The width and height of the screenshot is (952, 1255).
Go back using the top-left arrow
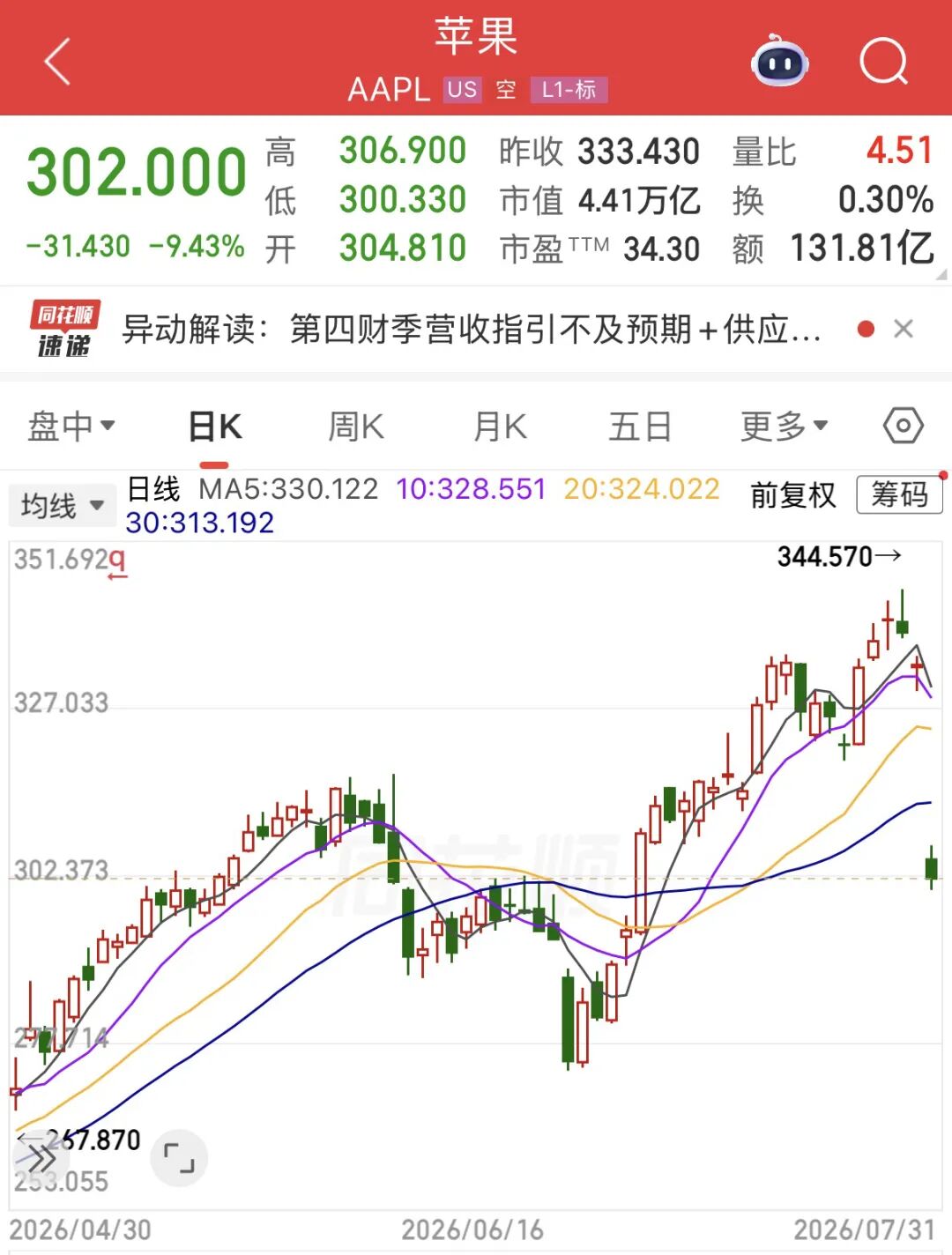click(57, 62)
